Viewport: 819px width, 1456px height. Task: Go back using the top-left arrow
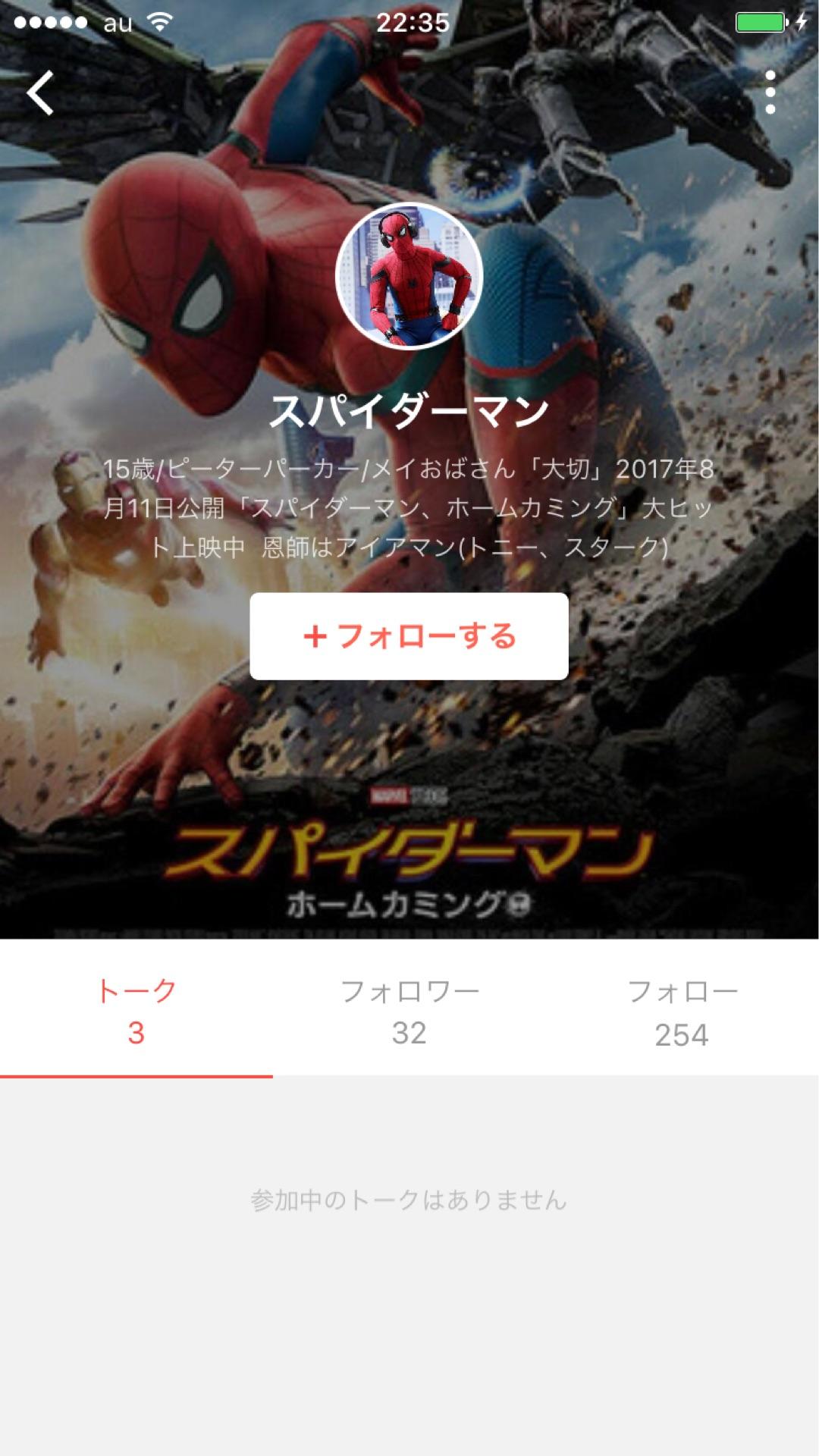click(40, 93)
